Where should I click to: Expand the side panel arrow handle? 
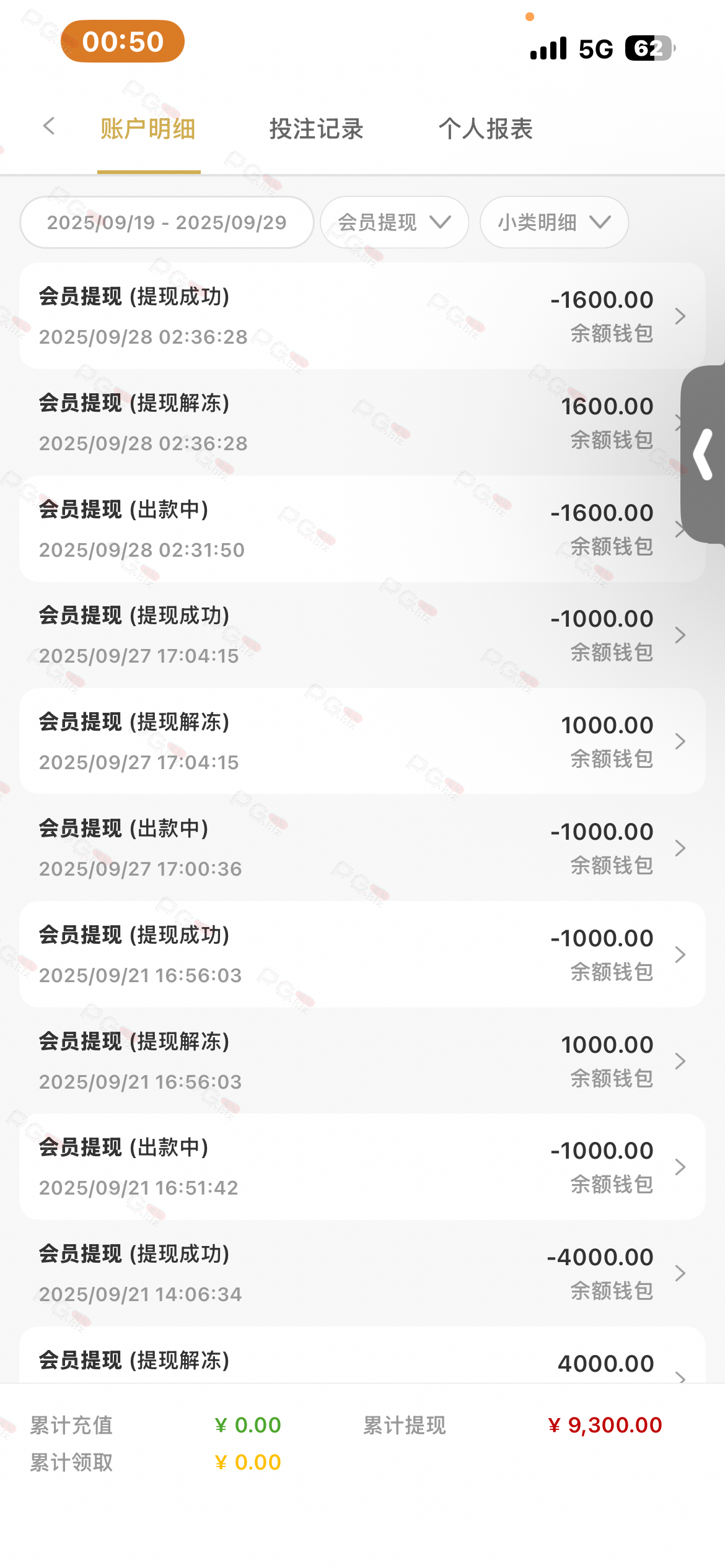tap(704, 455)
